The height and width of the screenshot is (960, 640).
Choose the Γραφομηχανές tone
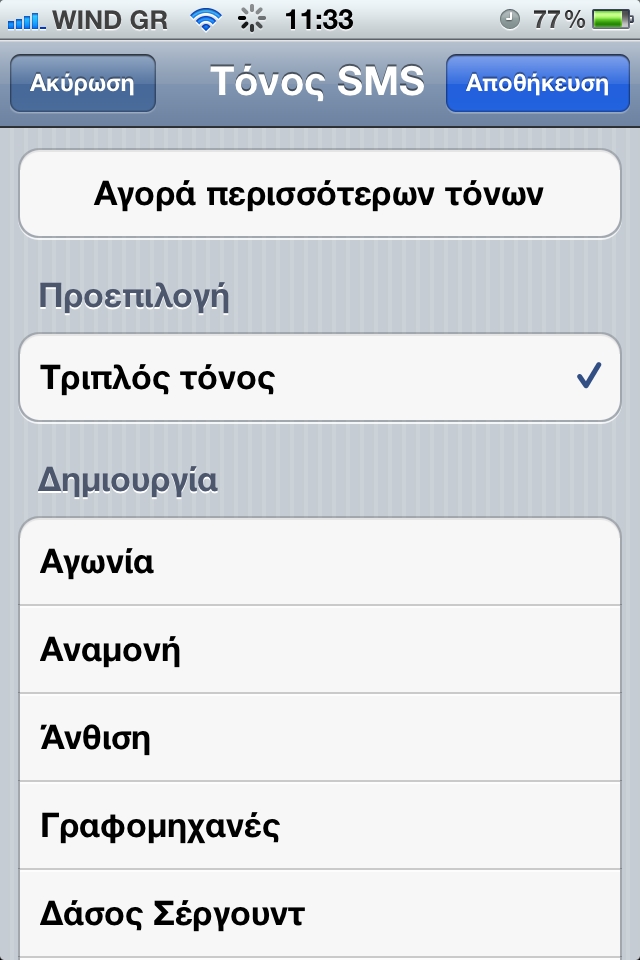click(319, 826)
